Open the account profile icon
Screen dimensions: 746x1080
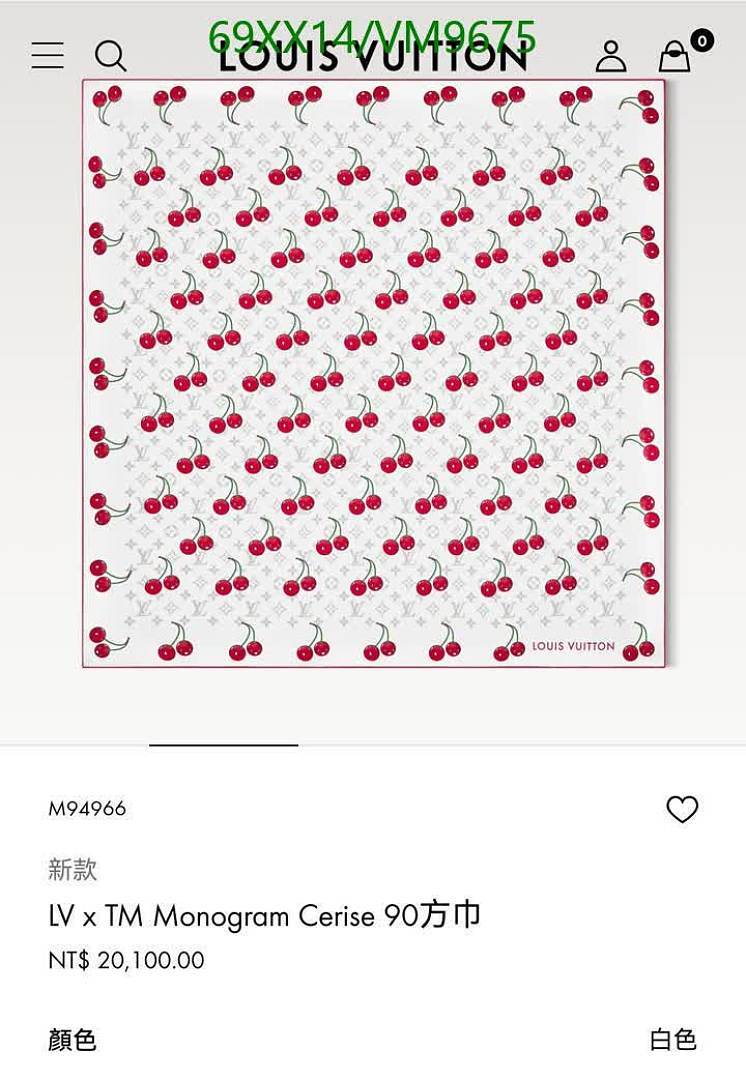coord(611,54)
